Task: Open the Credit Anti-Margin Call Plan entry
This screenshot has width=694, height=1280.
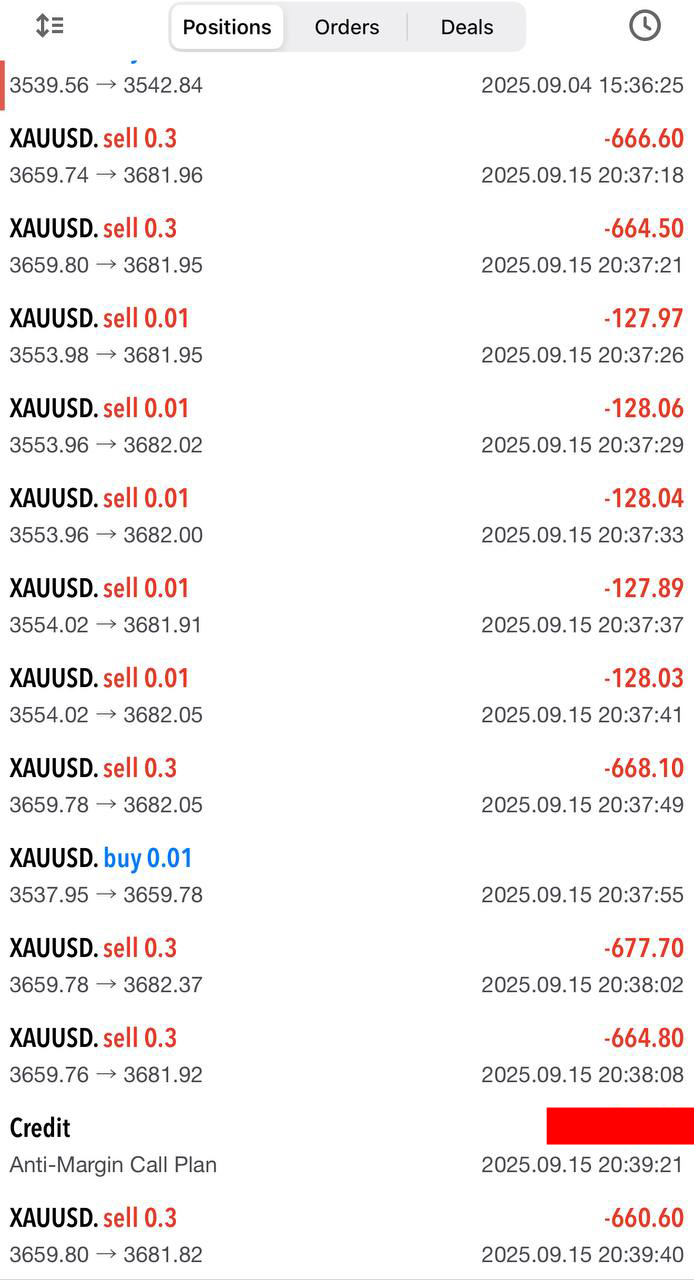Action: (x=346, y=1146)
